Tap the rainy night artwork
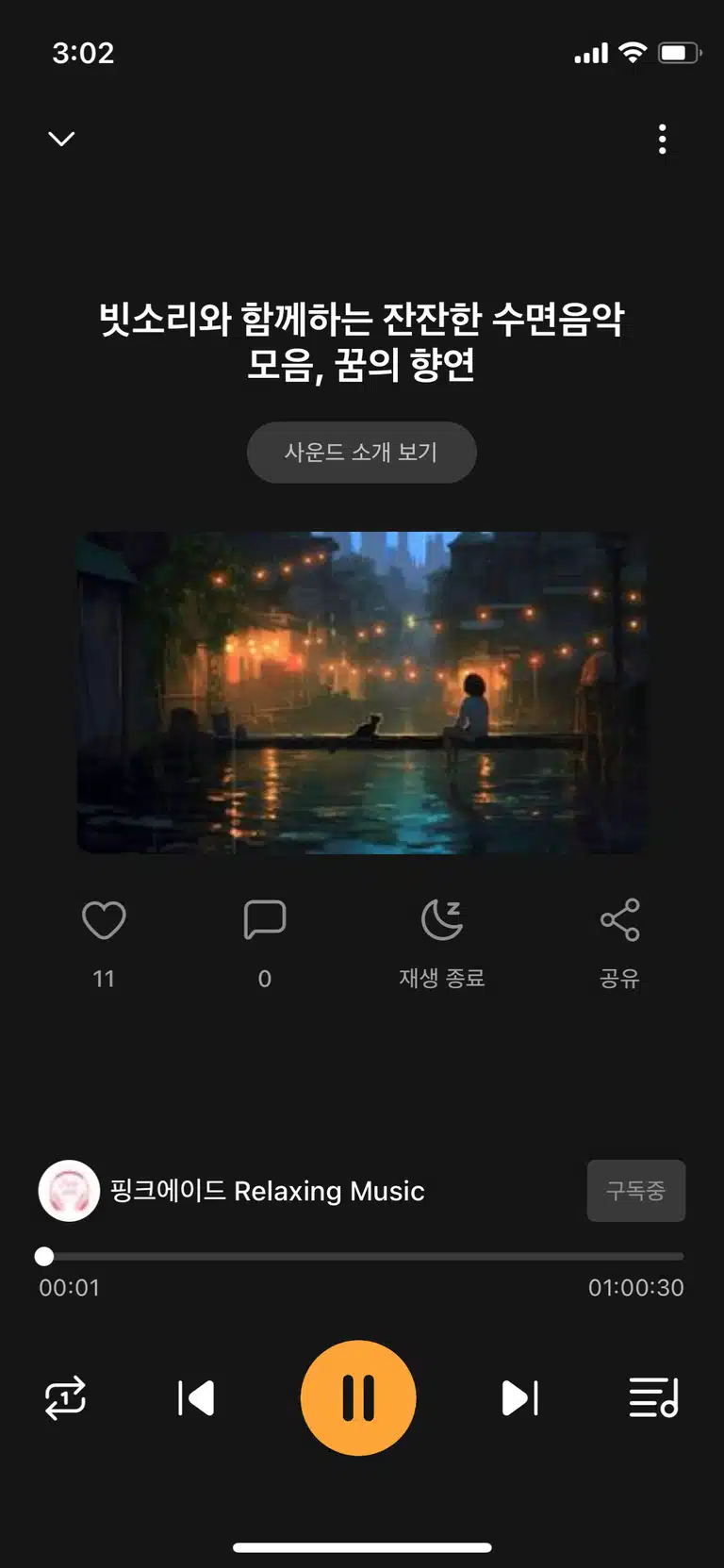This screenshot has width=724, height=1568. [362, 692]
